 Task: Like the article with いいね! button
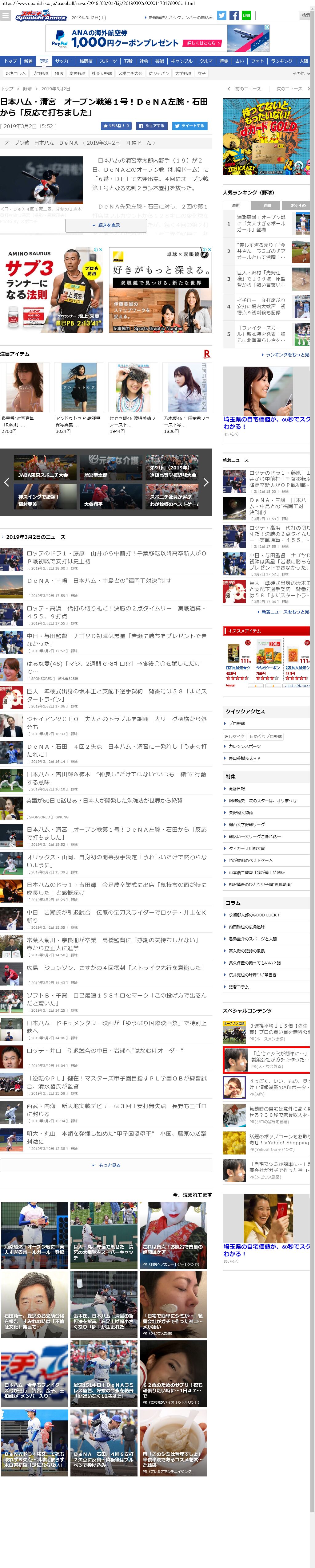[x=116, y=125]
